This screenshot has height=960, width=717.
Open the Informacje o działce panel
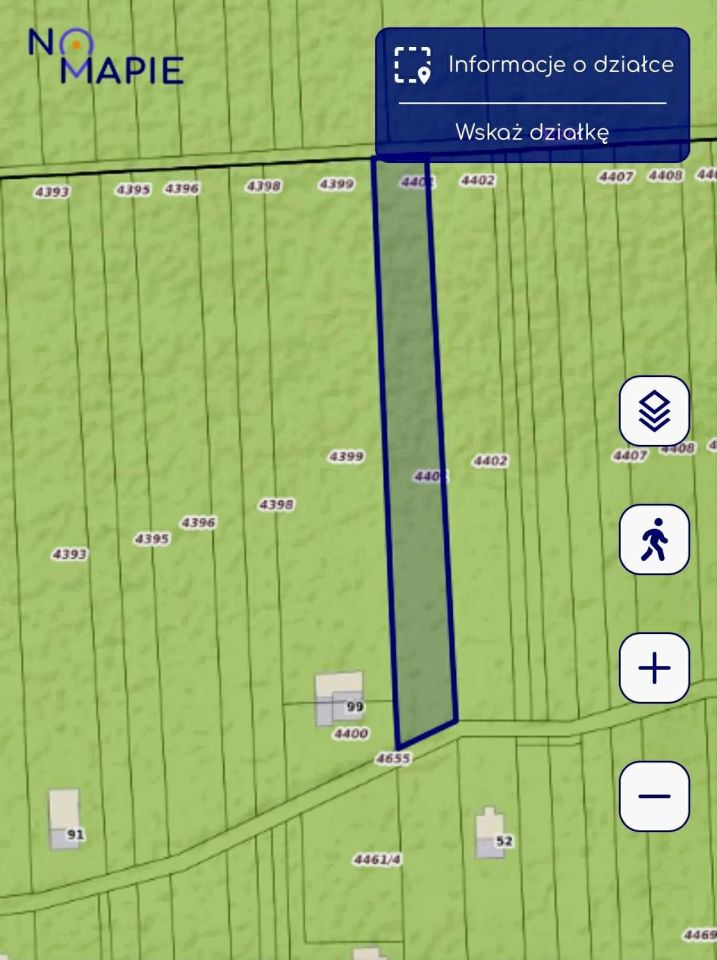point(533,65)
